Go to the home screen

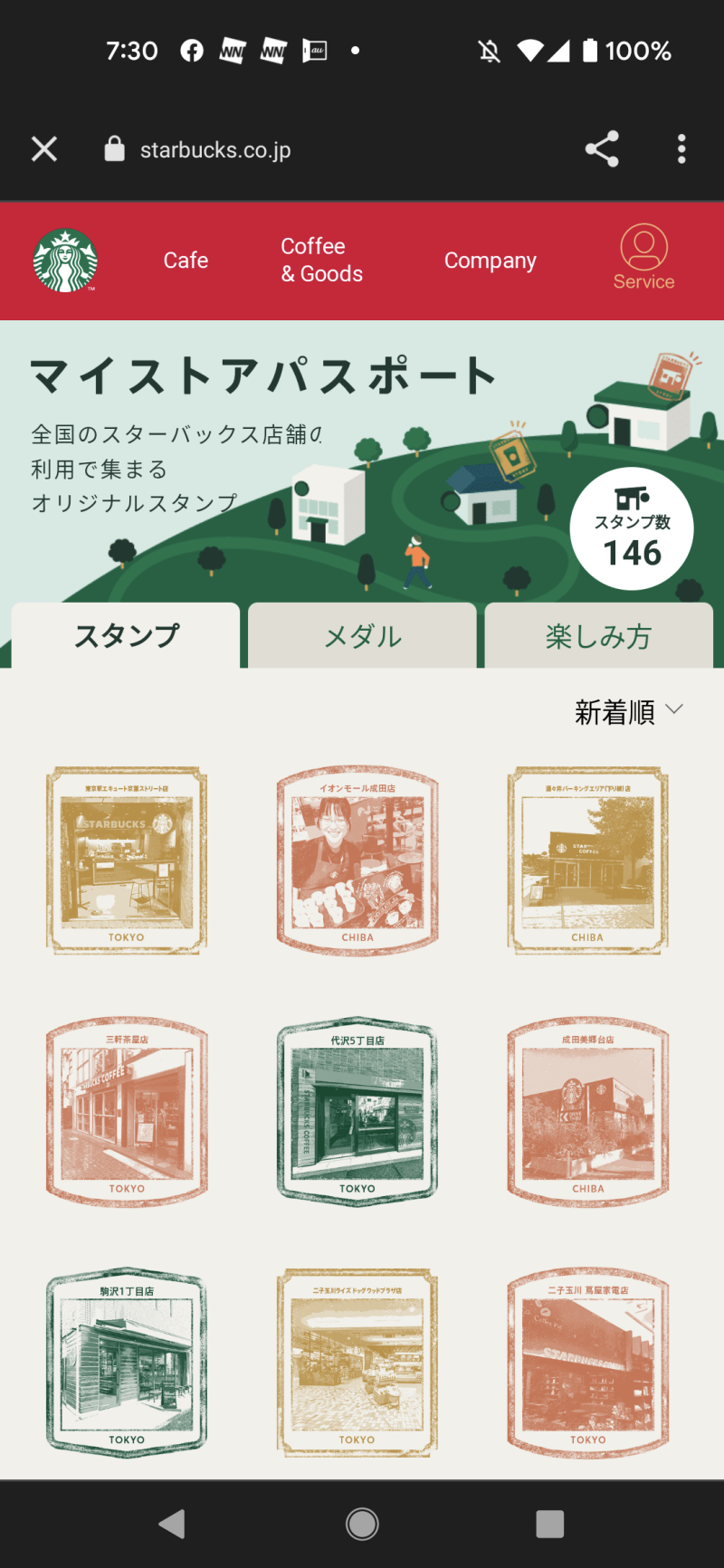362,1525
